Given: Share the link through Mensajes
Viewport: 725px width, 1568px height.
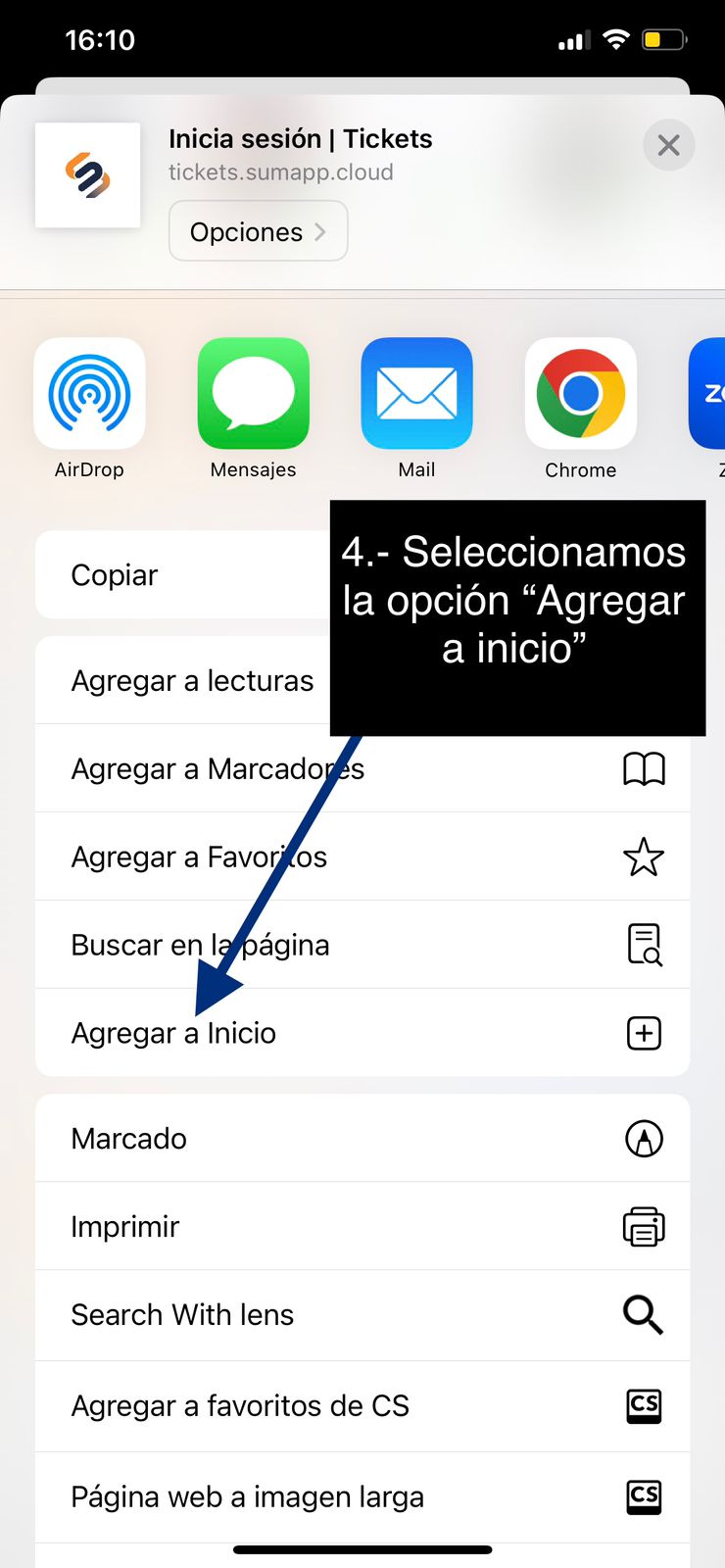Looking at the screenshot, I should point(253,393).
